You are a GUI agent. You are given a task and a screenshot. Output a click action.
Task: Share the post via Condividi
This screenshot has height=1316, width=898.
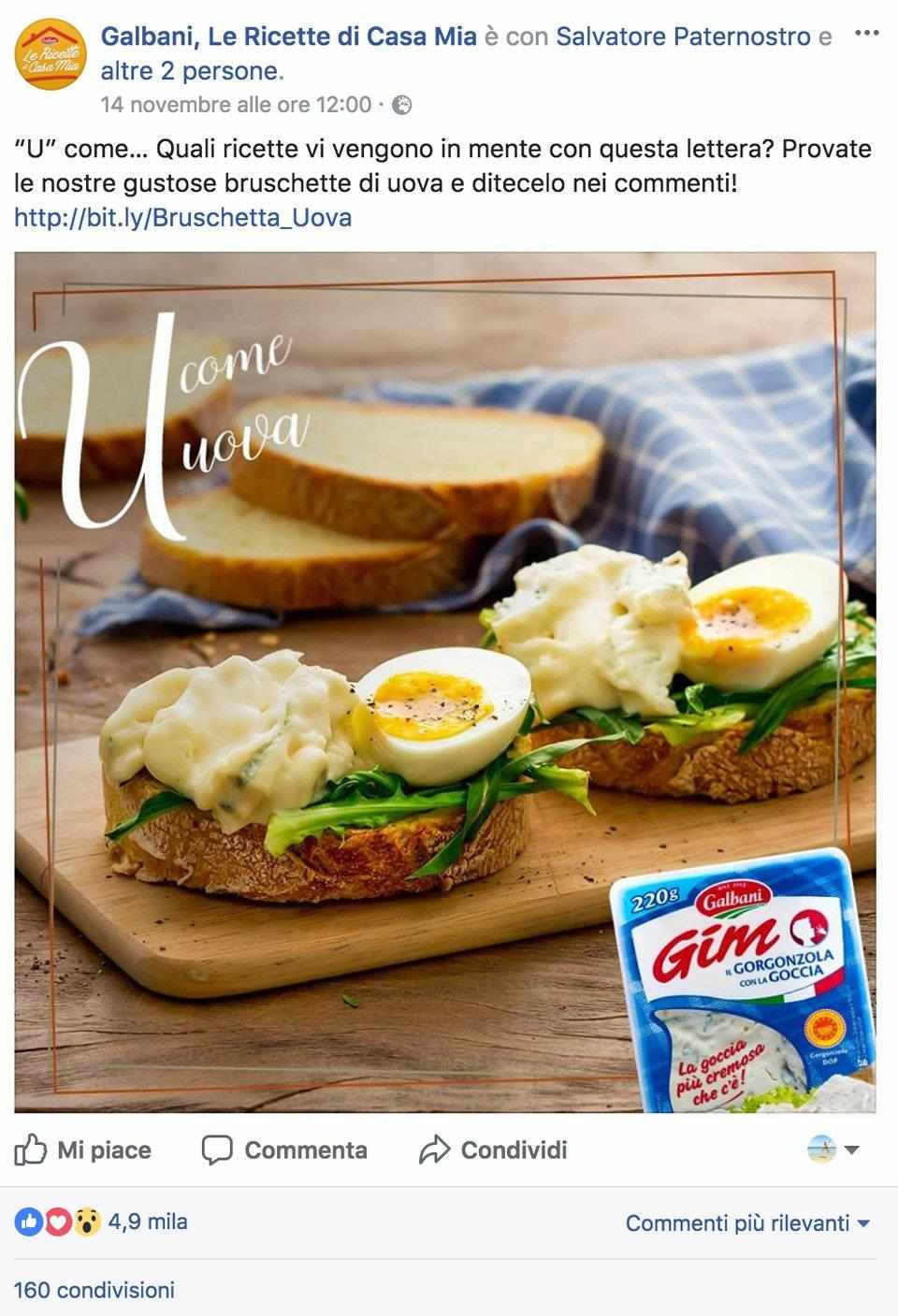click(x=494, y=1150)
